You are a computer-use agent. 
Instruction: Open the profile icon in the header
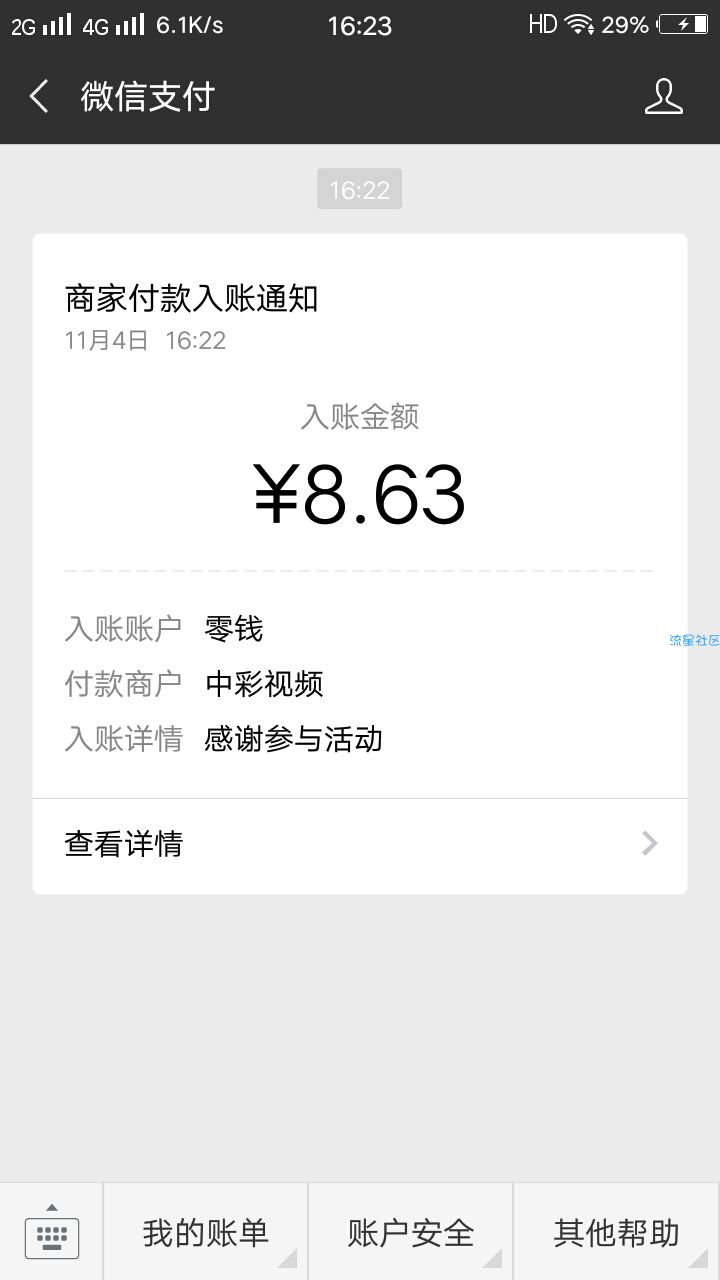[663, 97]
